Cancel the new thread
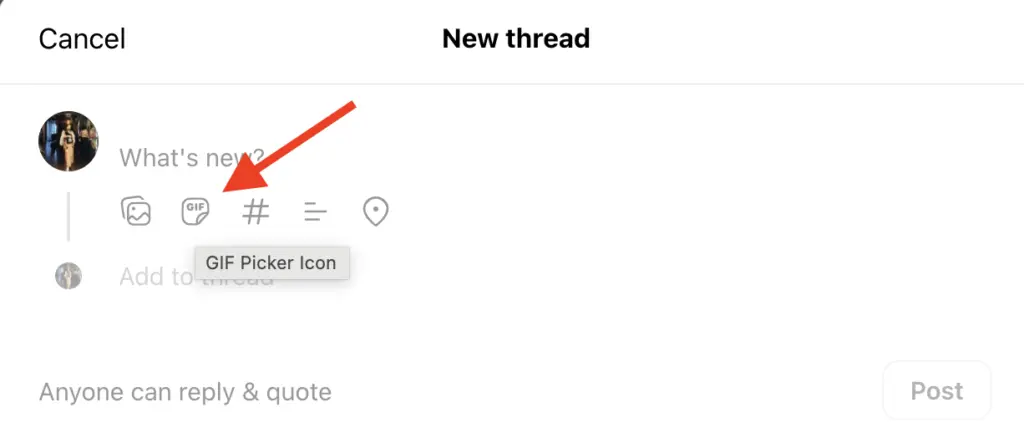The height and width of the screenshot is (438, 1024). point(82,39)
